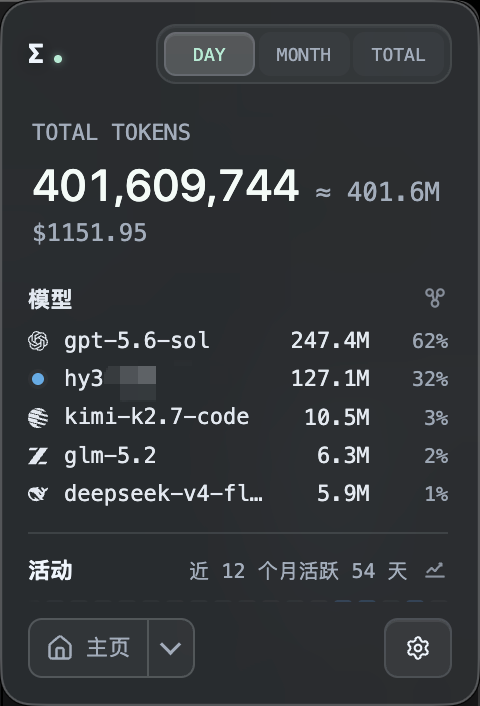Tap the branch icon beside 模型
480x706 pixels.
pos(435,298)
